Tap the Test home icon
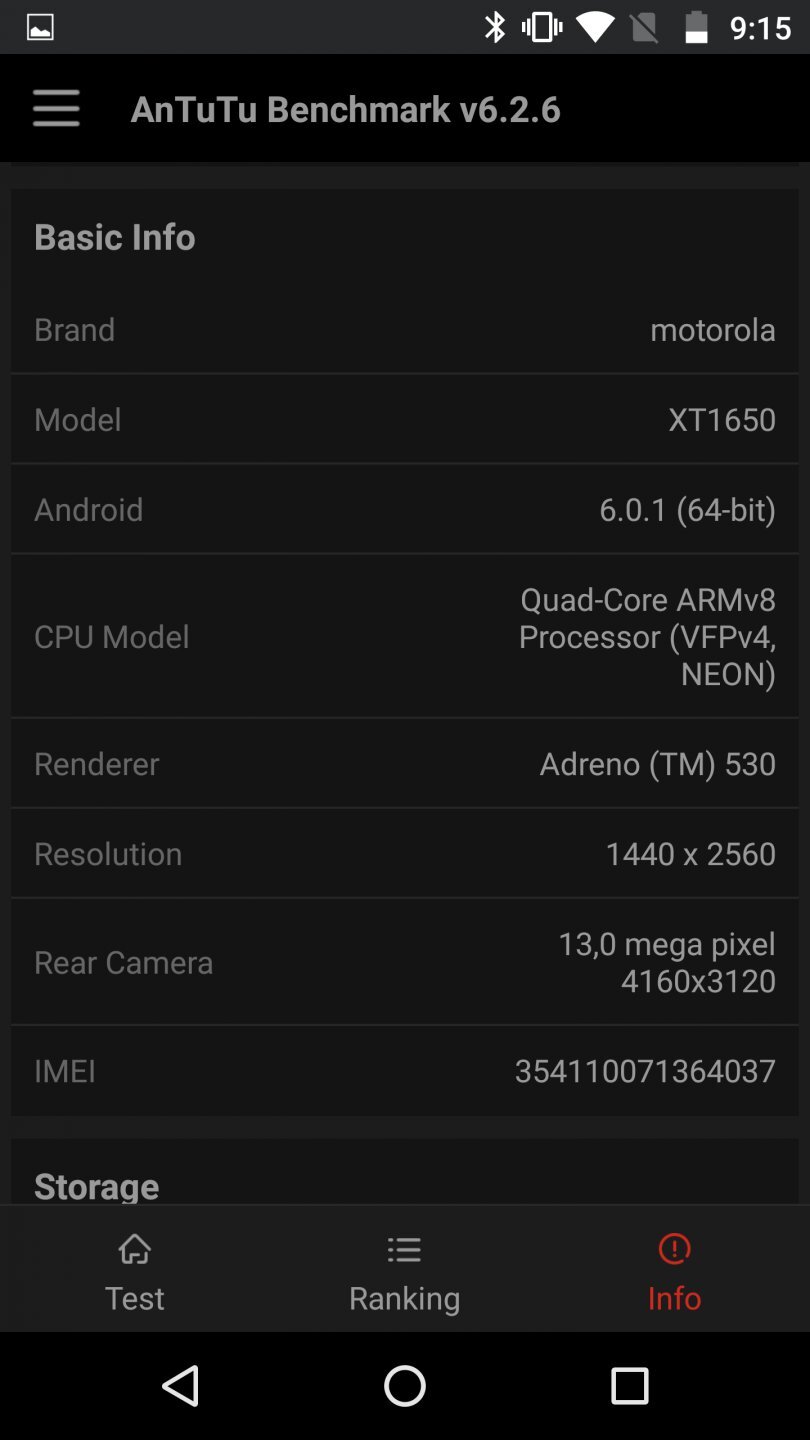The height and width of the screenshot is (1440, 810). [134, 1249]
